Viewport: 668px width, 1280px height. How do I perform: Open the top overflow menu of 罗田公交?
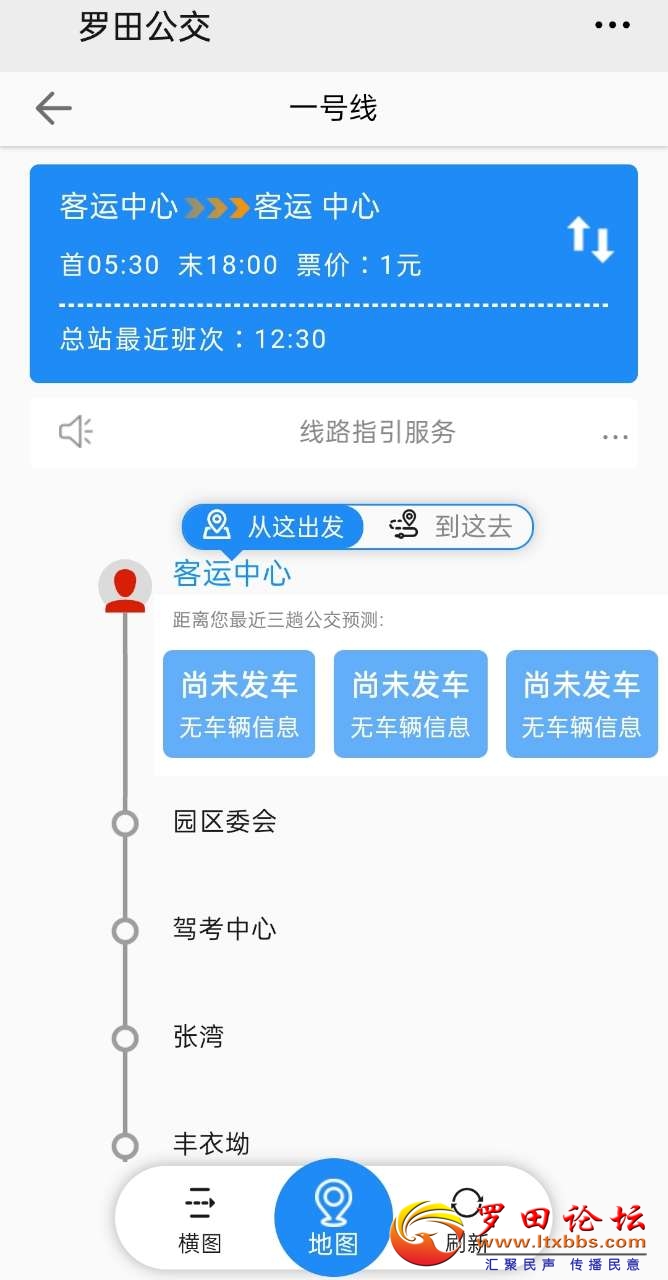tap(611, 26)
